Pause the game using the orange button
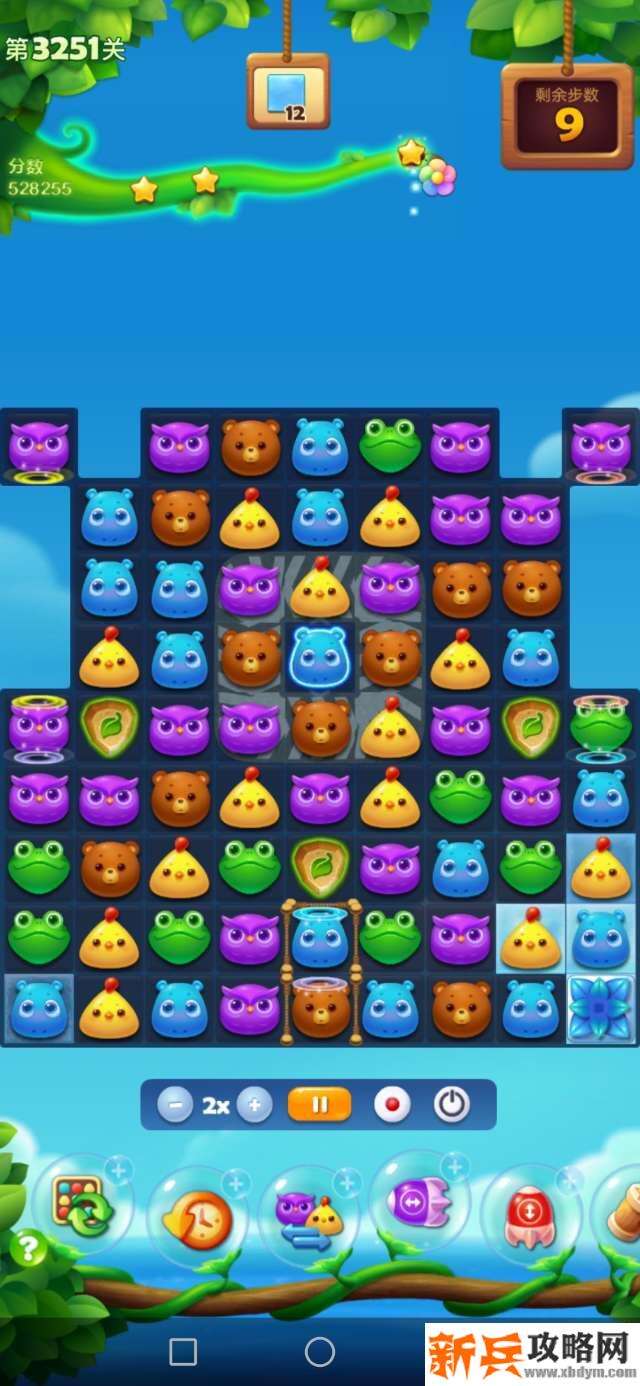 coord(320,1105)
